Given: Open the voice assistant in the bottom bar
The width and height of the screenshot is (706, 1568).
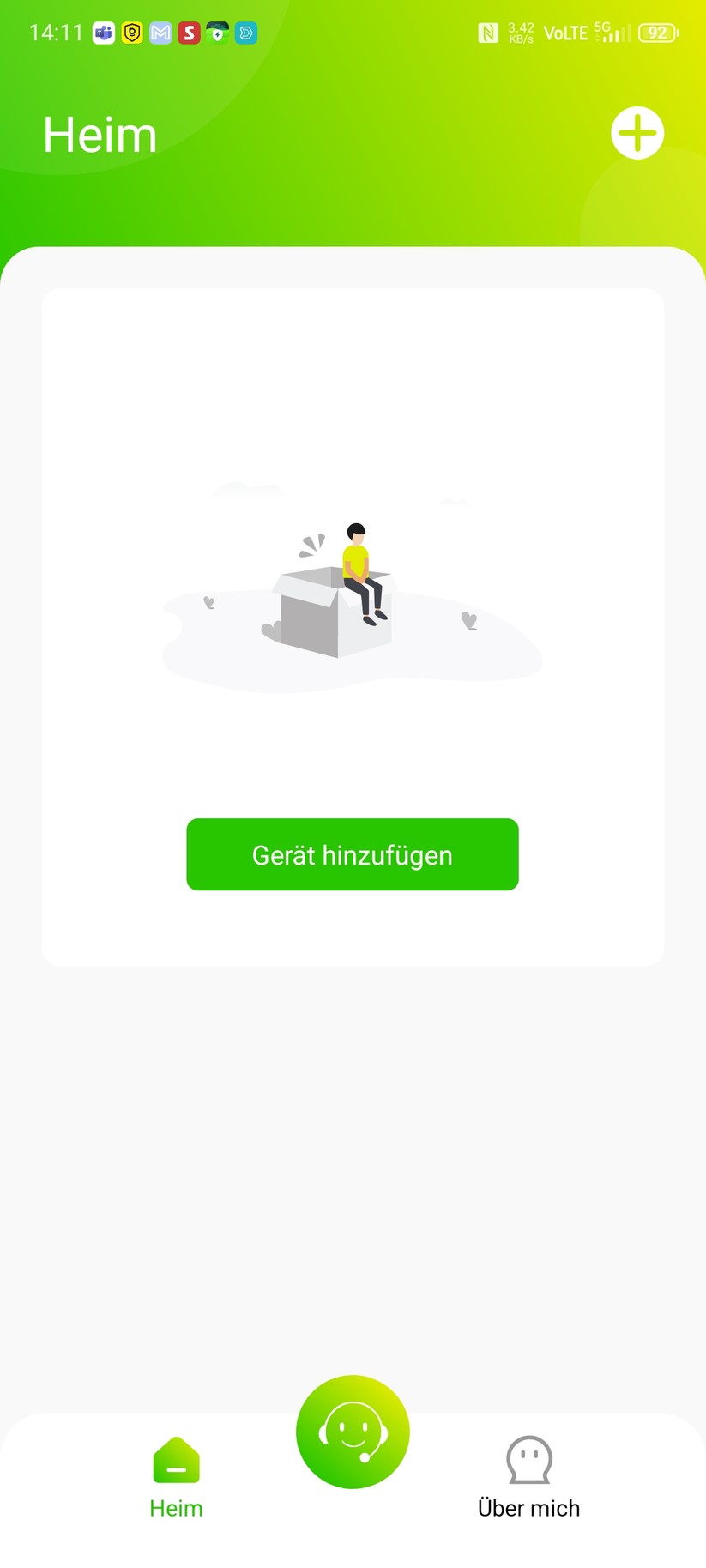Looking at the screenshot, I should (353, 1431).
